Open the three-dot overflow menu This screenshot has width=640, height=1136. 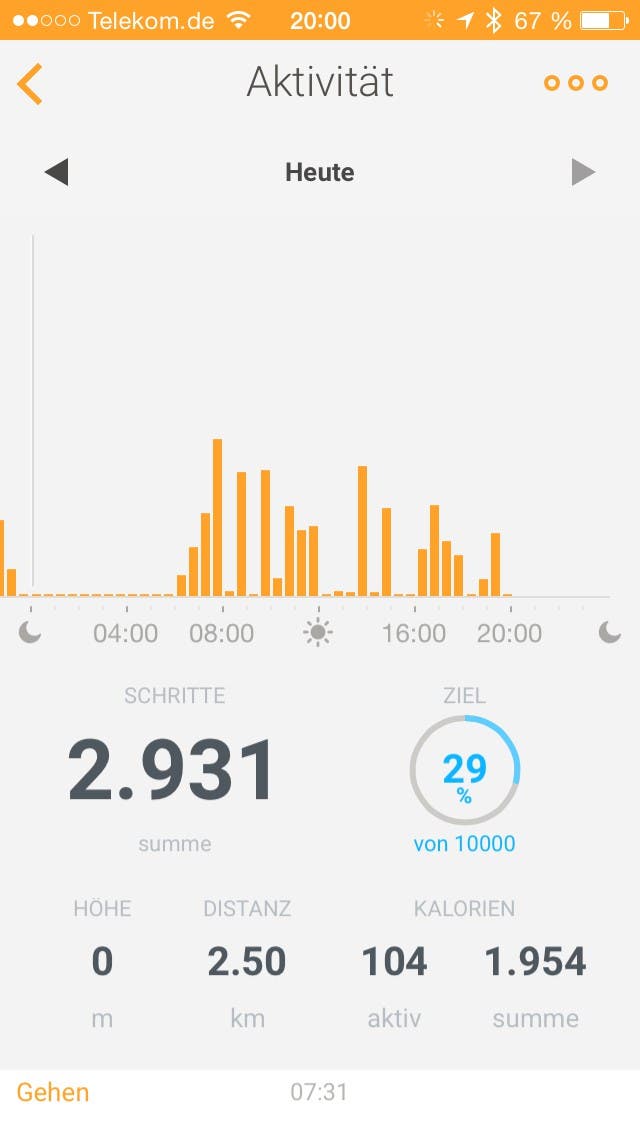pyautogui.click(x=575, y=83)
